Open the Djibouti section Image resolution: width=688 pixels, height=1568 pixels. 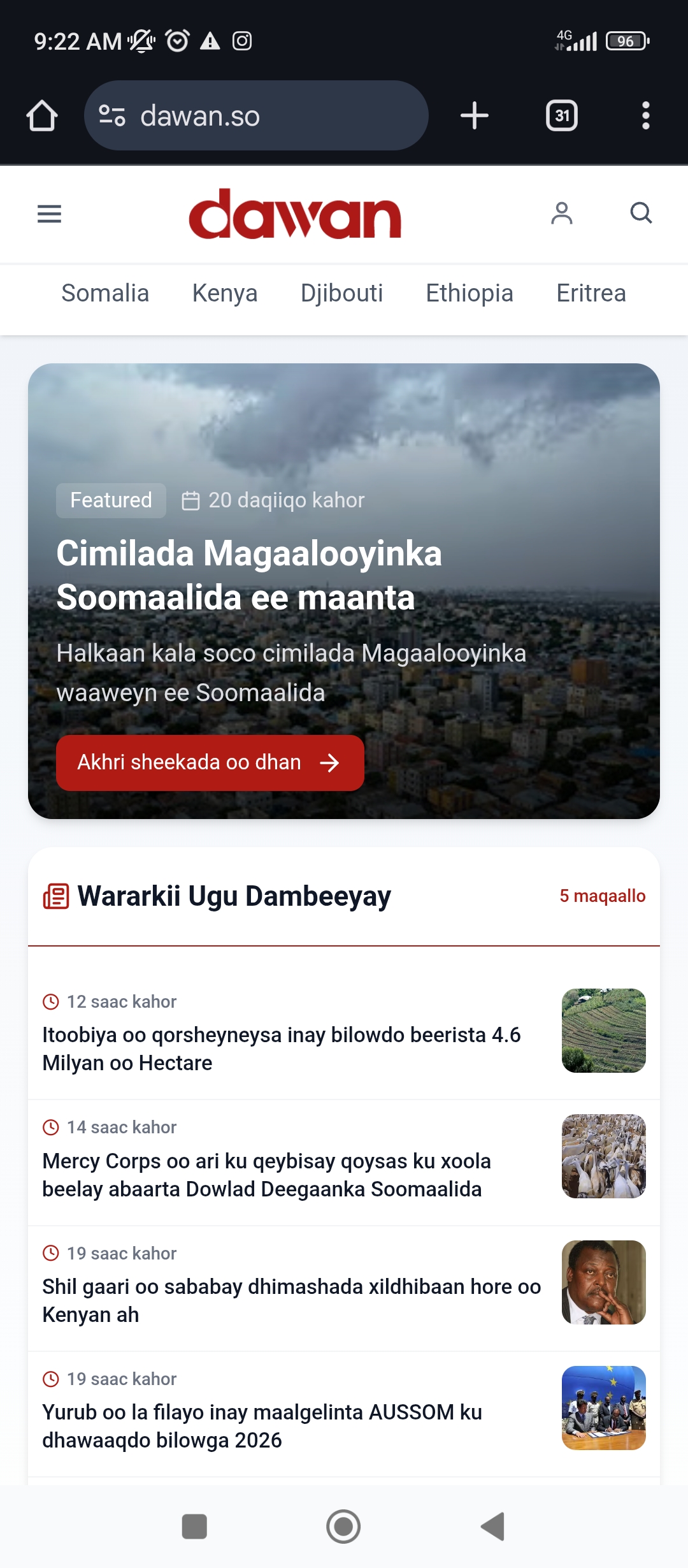point(341,294)
